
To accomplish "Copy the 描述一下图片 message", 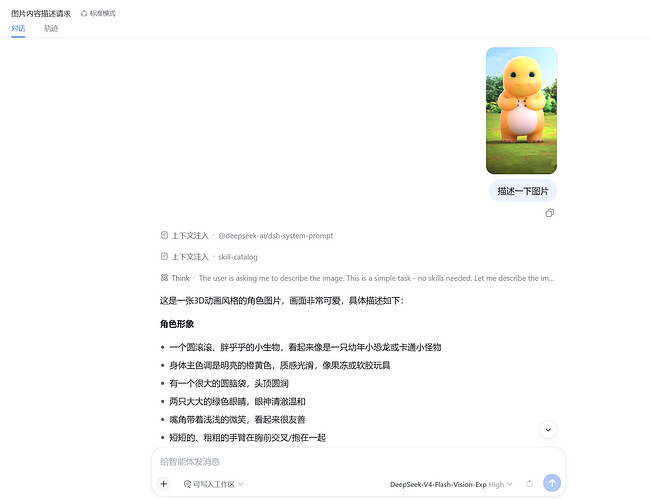I will point(549,213).
